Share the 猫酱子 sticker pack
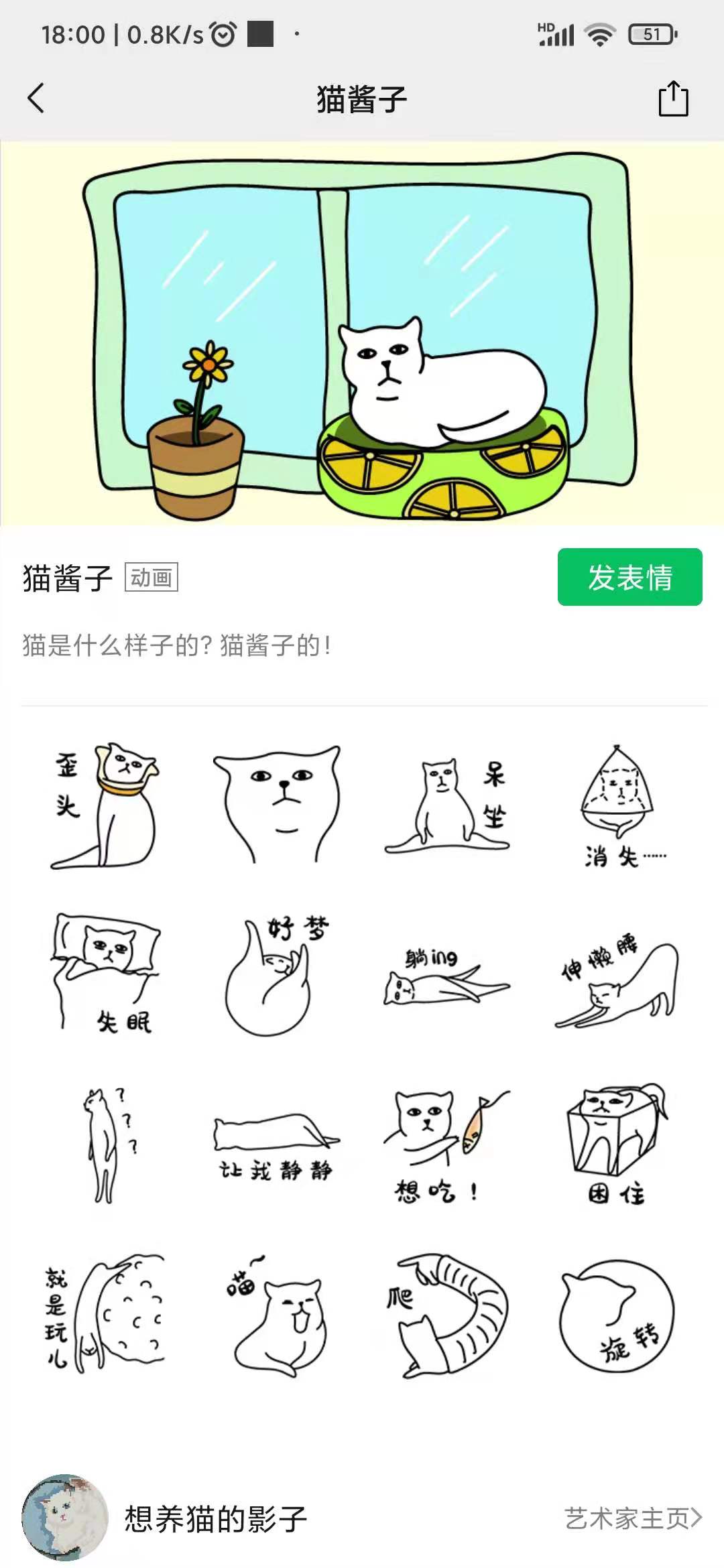Viewport: 724px width, 1568px height. 673,99
